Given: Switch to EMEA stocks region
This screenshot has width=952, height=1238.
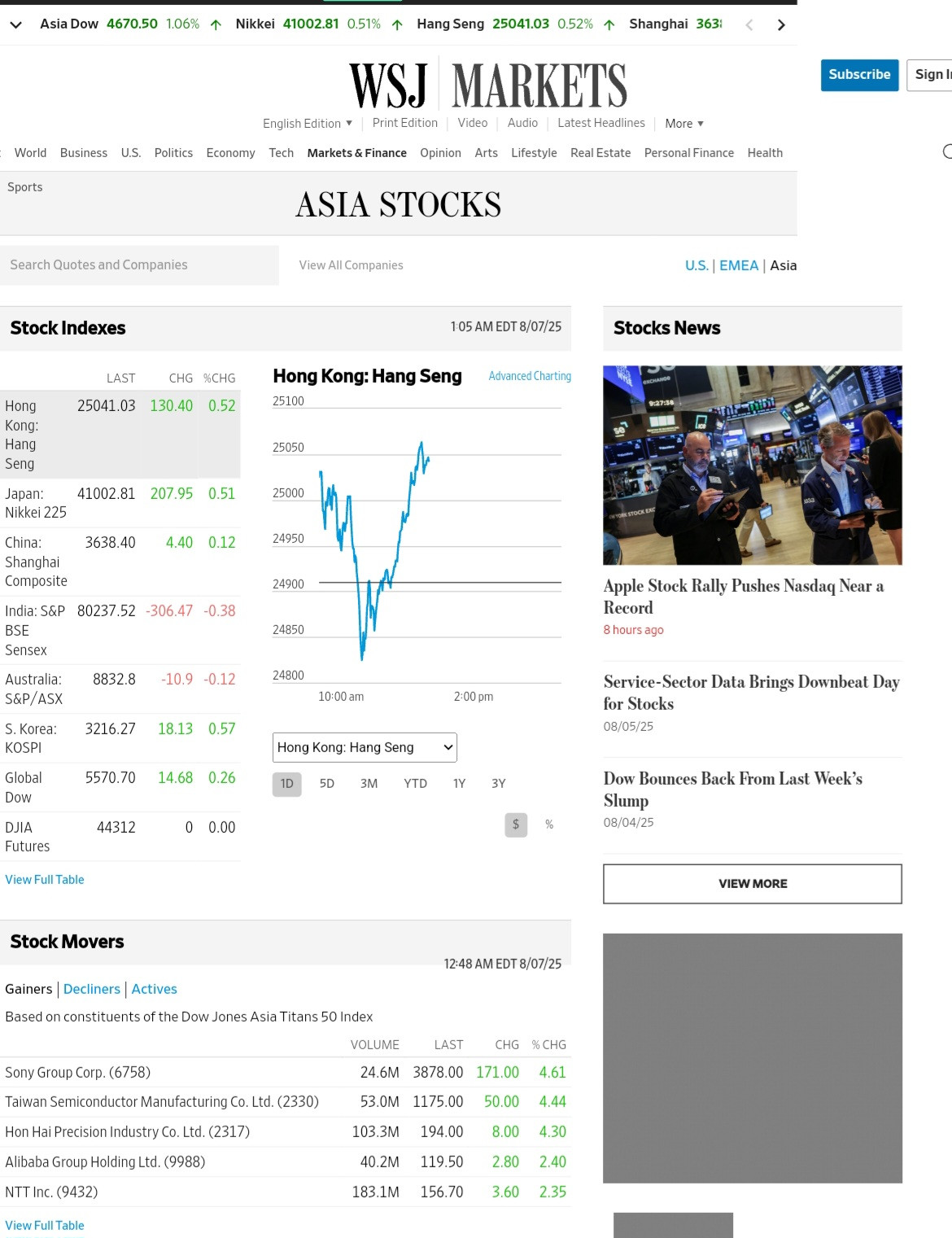Looking at the screenshot, I should click(x=738, y=265).
